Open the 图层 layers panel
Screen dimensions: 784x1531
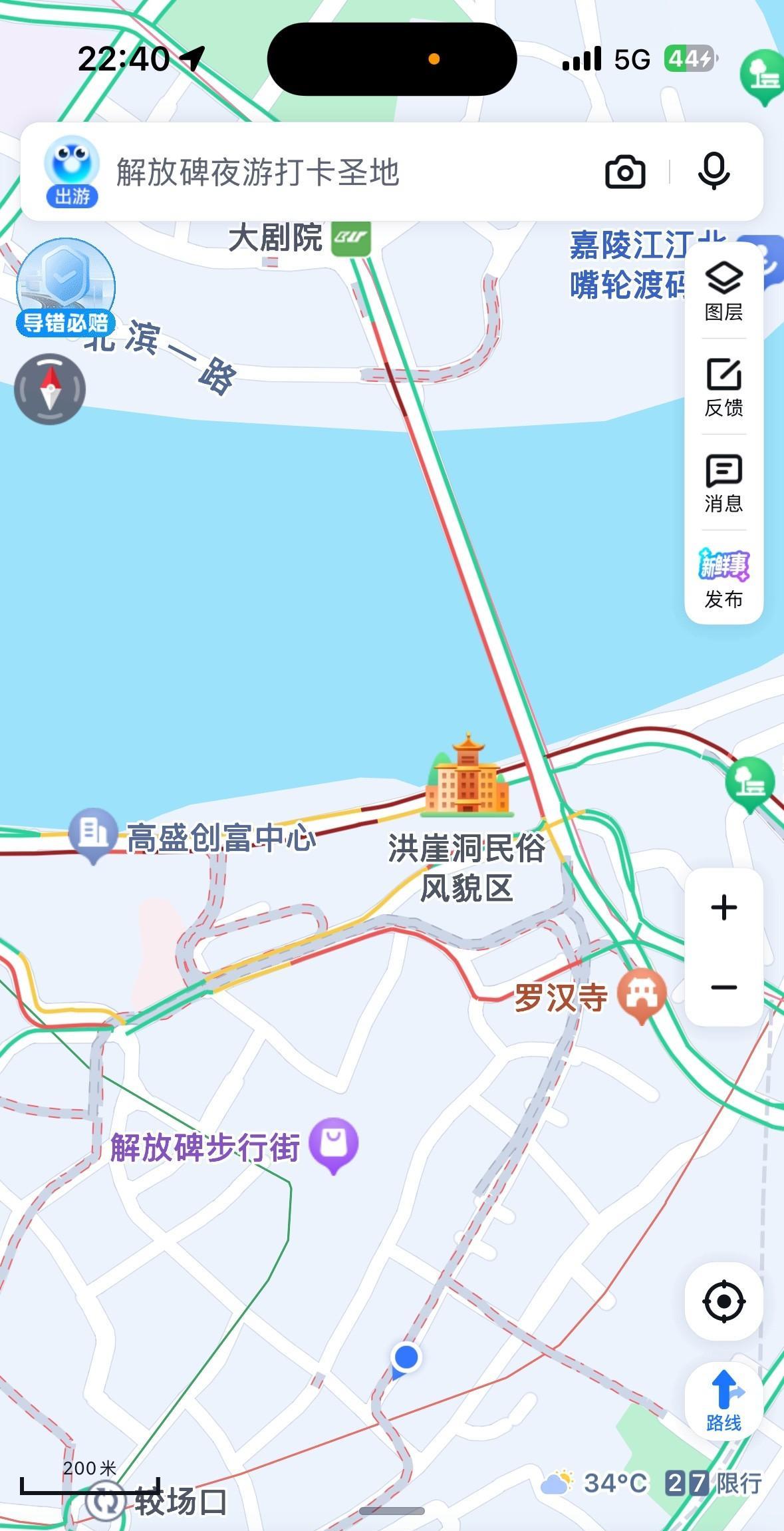click(x=723, y=291)
